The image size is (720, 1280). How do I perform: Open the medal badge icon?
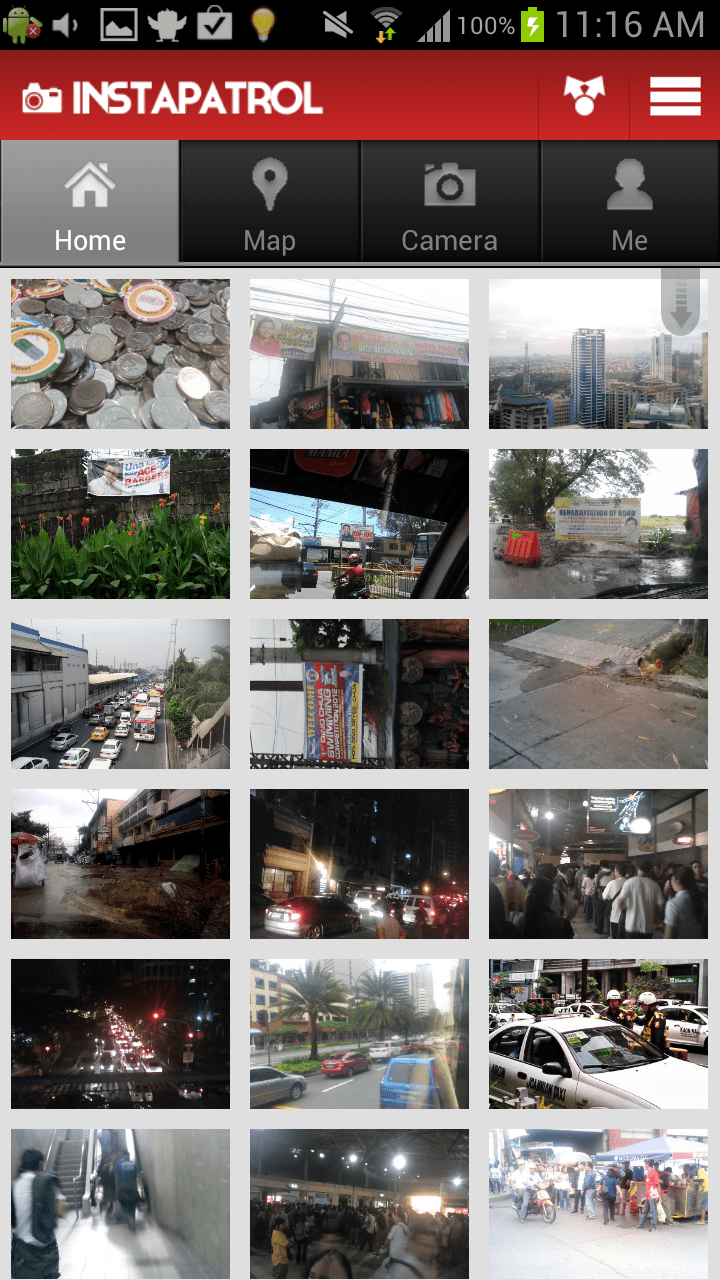point(584,97)
